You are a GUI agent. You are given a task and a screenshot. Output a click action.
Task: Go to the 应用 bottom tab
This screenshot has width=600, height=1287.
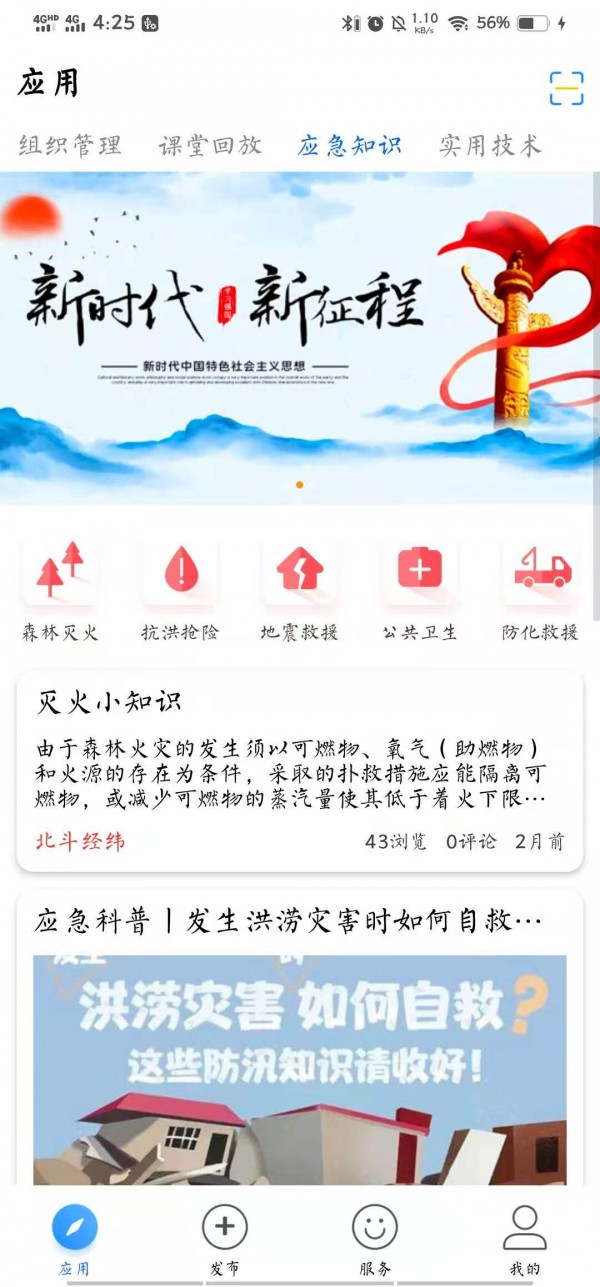tap(75, 1240)
